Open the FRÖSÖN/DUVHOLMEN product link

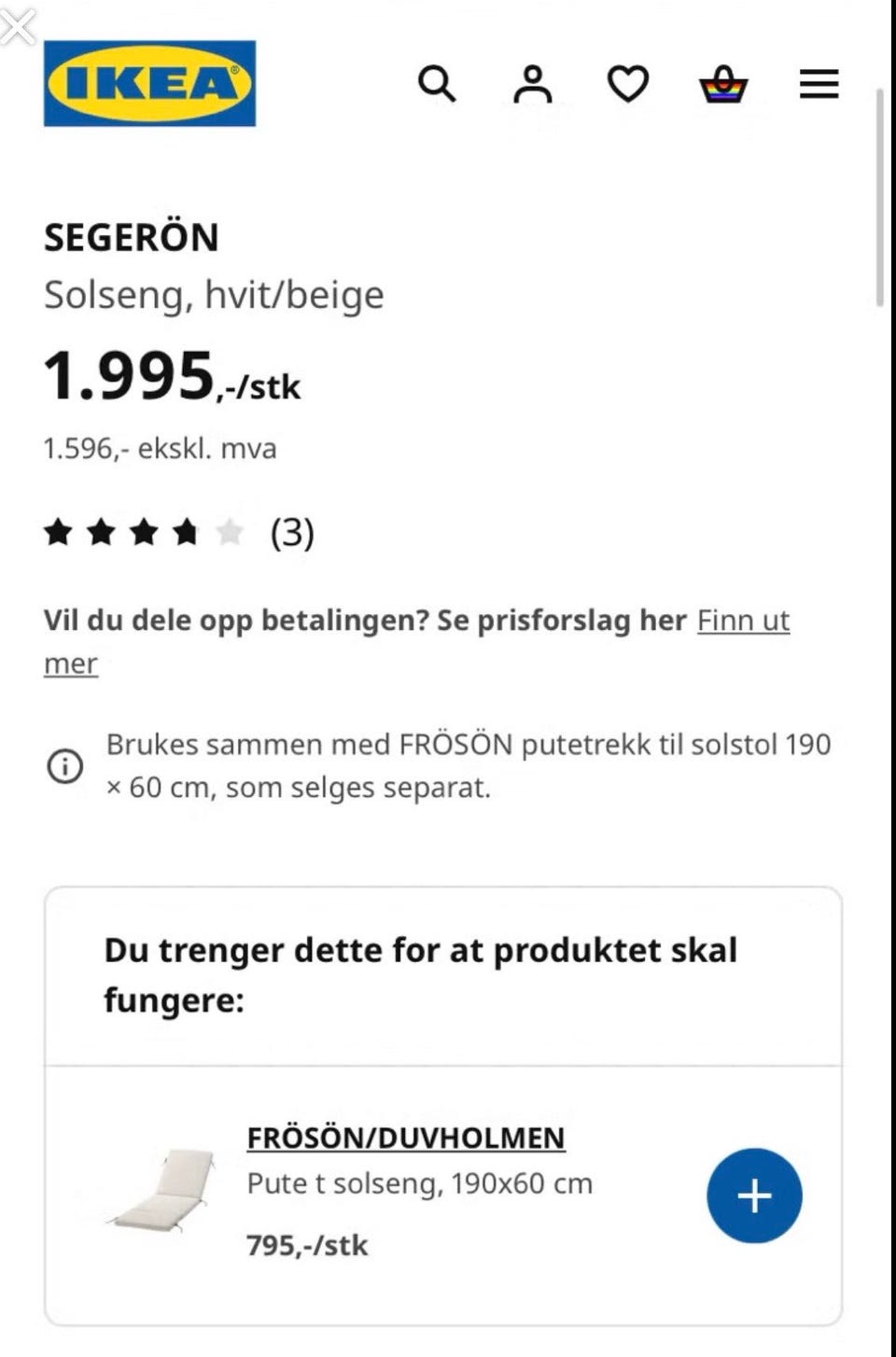[x=406, y=1138]
